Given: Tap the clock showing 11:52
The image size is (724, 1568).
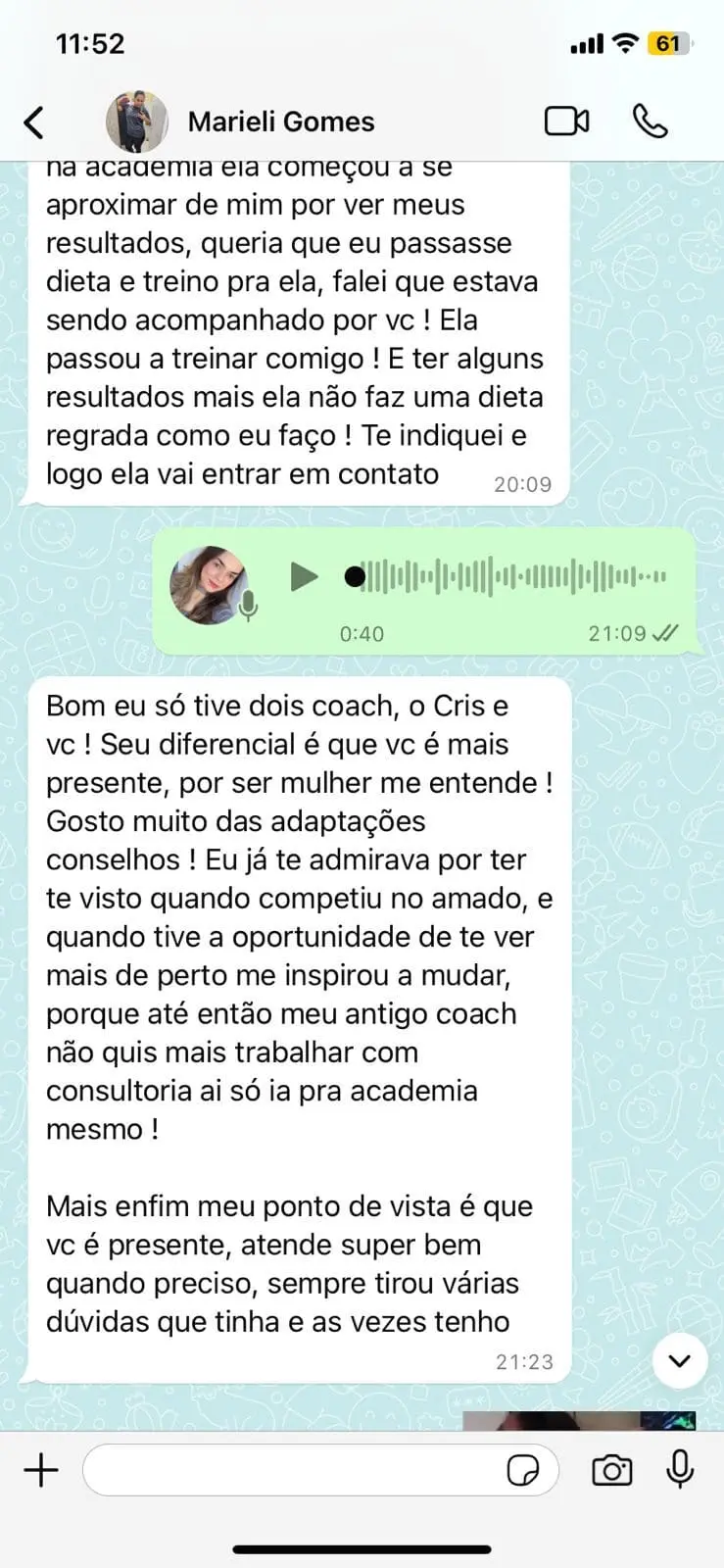Looking at the screenshot, I should click(91, 42).
